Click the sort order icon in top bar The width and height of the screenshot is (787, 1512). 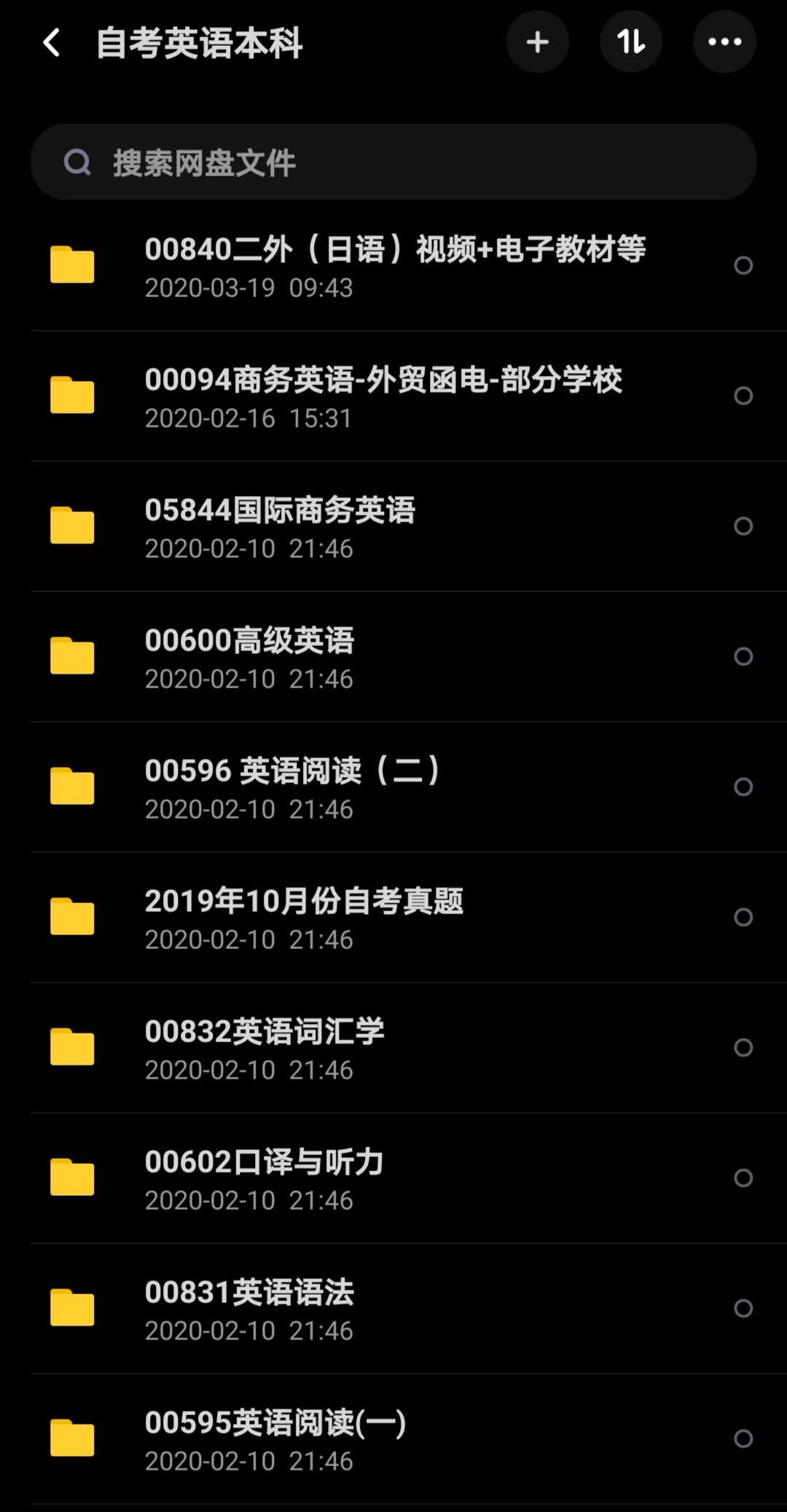pyautogui.click(x=631, y=42)
